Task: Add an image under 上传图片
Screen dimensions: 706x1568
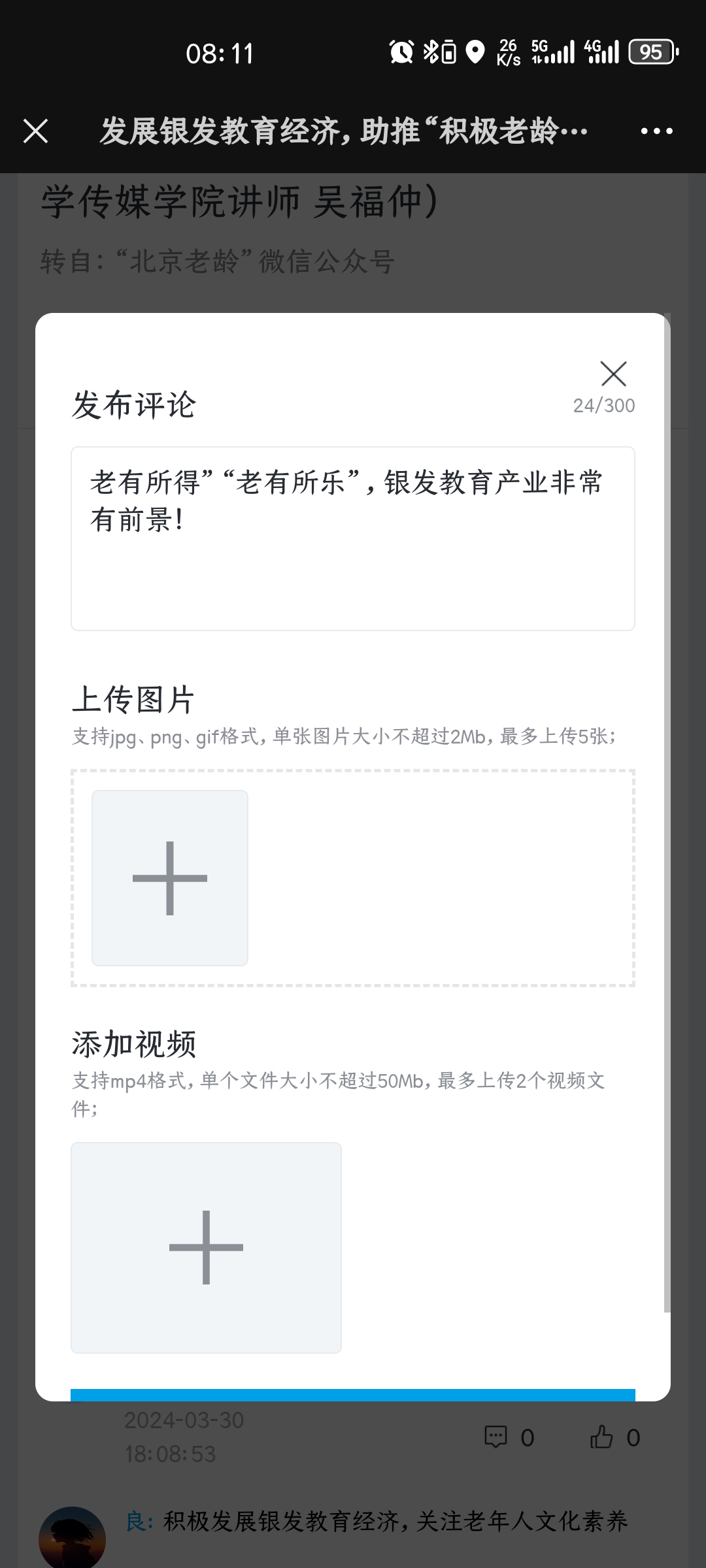Action: pos(170,877)
